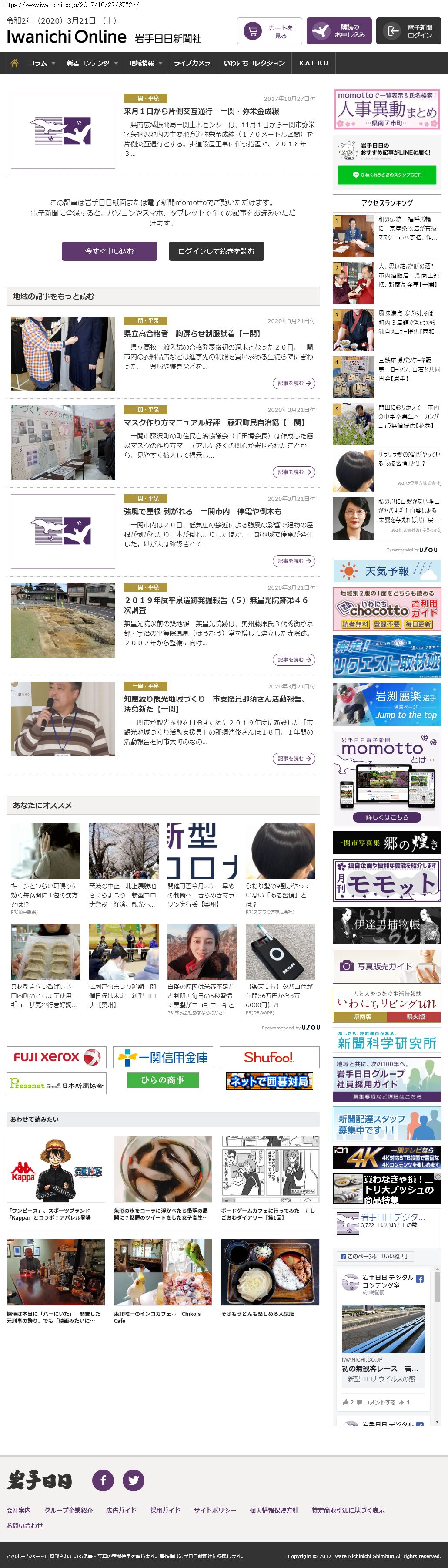448x1568 pixels.
Task: Tap 今すぐ申し込む button
Action: coord(110,251)
